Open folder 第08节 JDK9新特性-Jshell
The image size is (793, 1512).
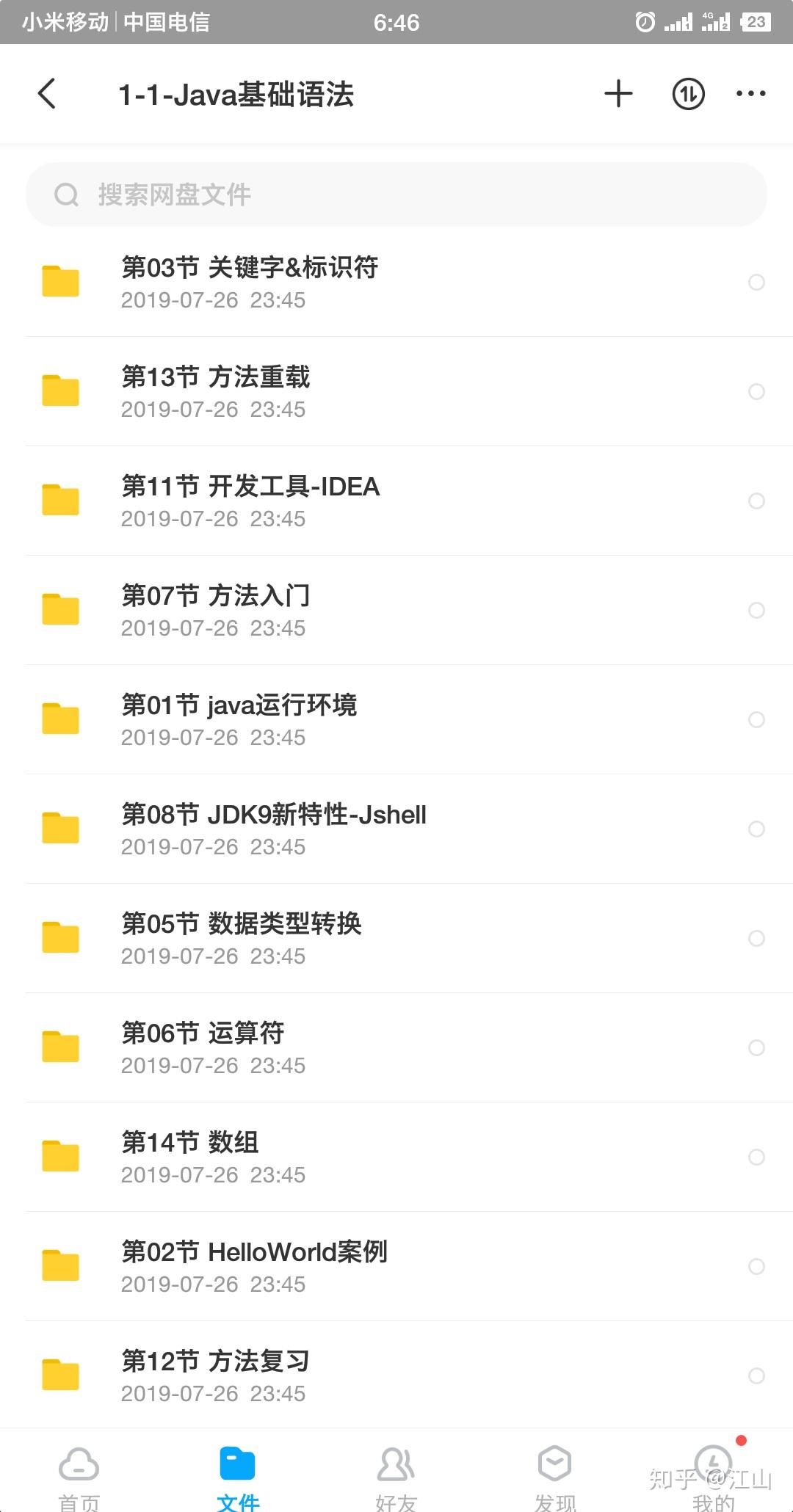click(396, 829)
